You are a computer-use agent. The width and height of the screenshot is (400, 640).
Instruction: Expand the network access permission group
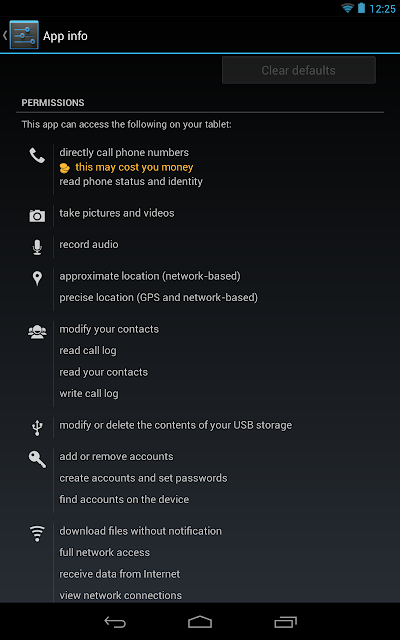200,562
